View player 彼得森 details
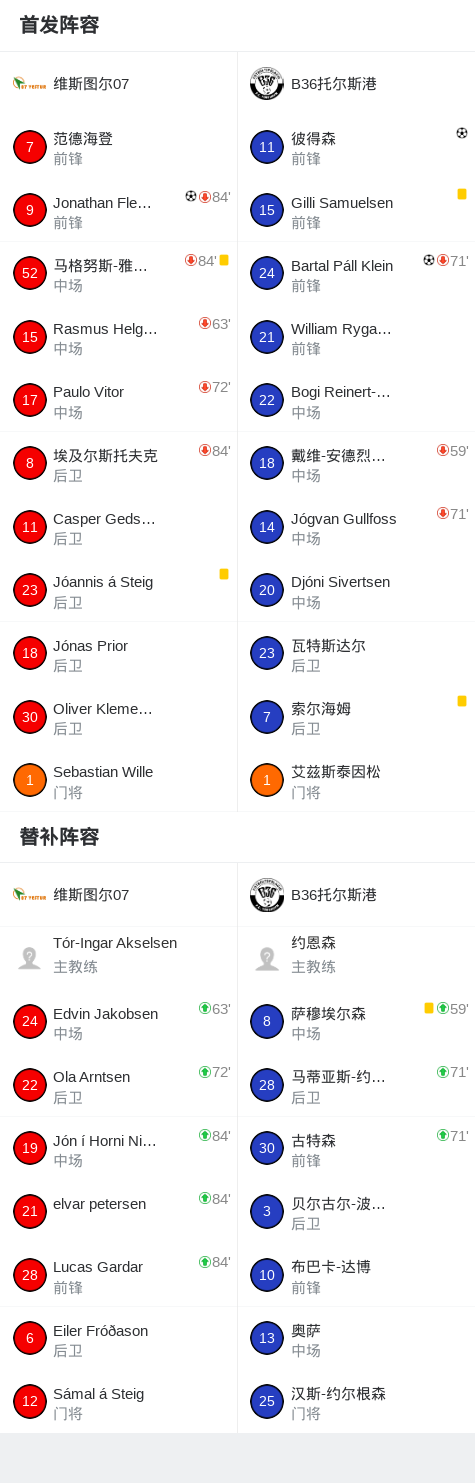Screen dimensions: 475x1483 356,147
